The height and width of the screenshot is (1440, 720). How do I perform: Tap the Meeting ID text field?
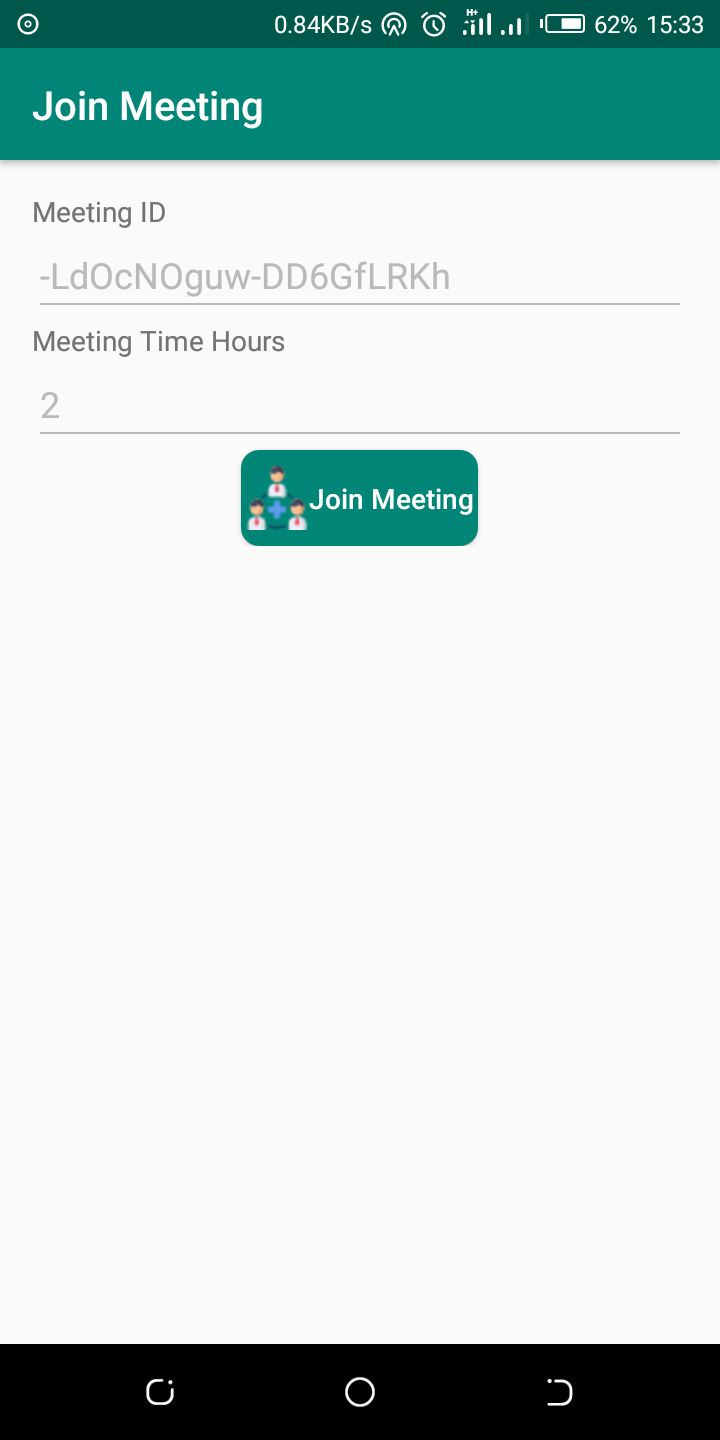[x=360, y=277]
